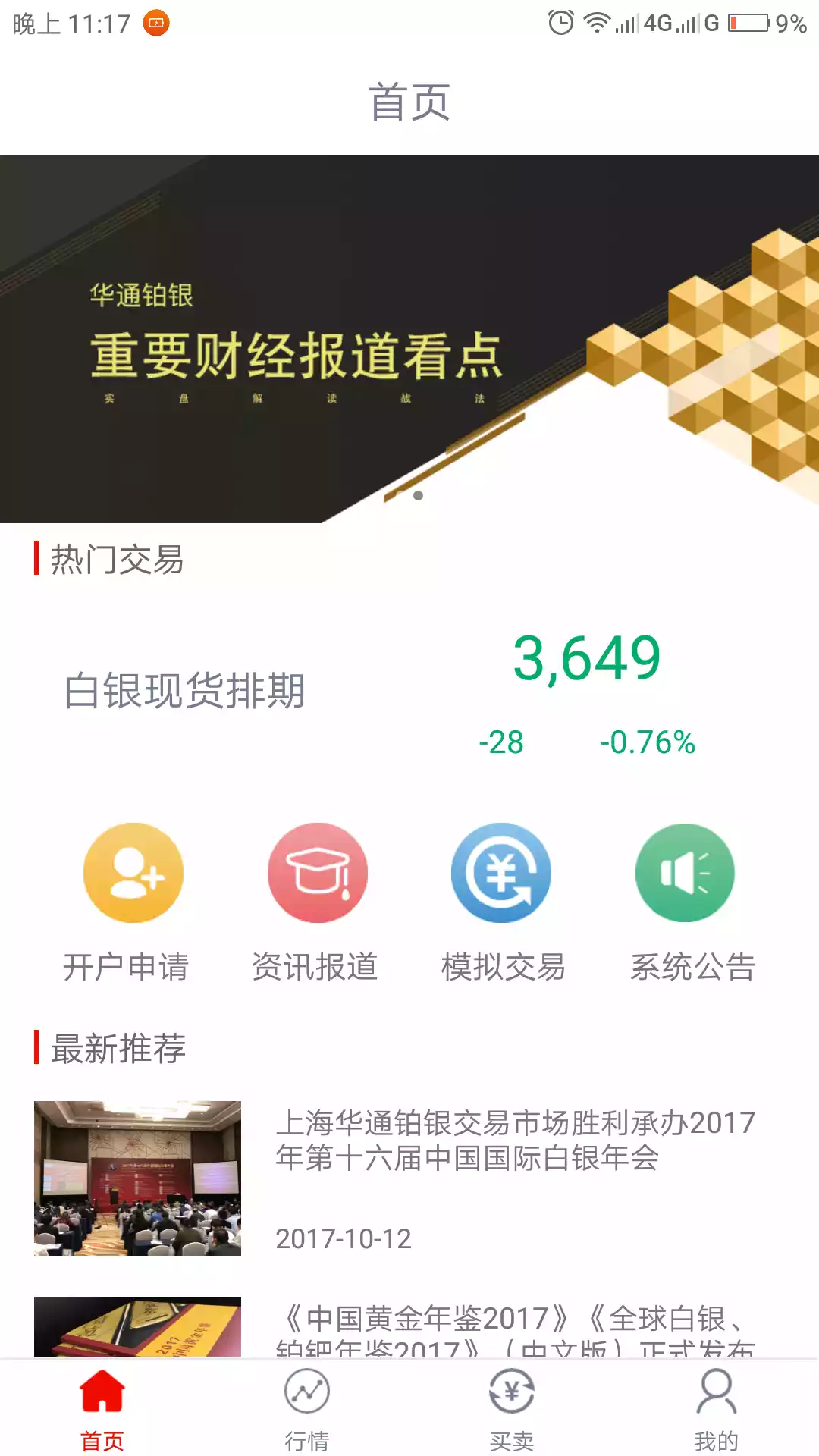
Task: Tap the battery level indicator
Action: (747, 22)
